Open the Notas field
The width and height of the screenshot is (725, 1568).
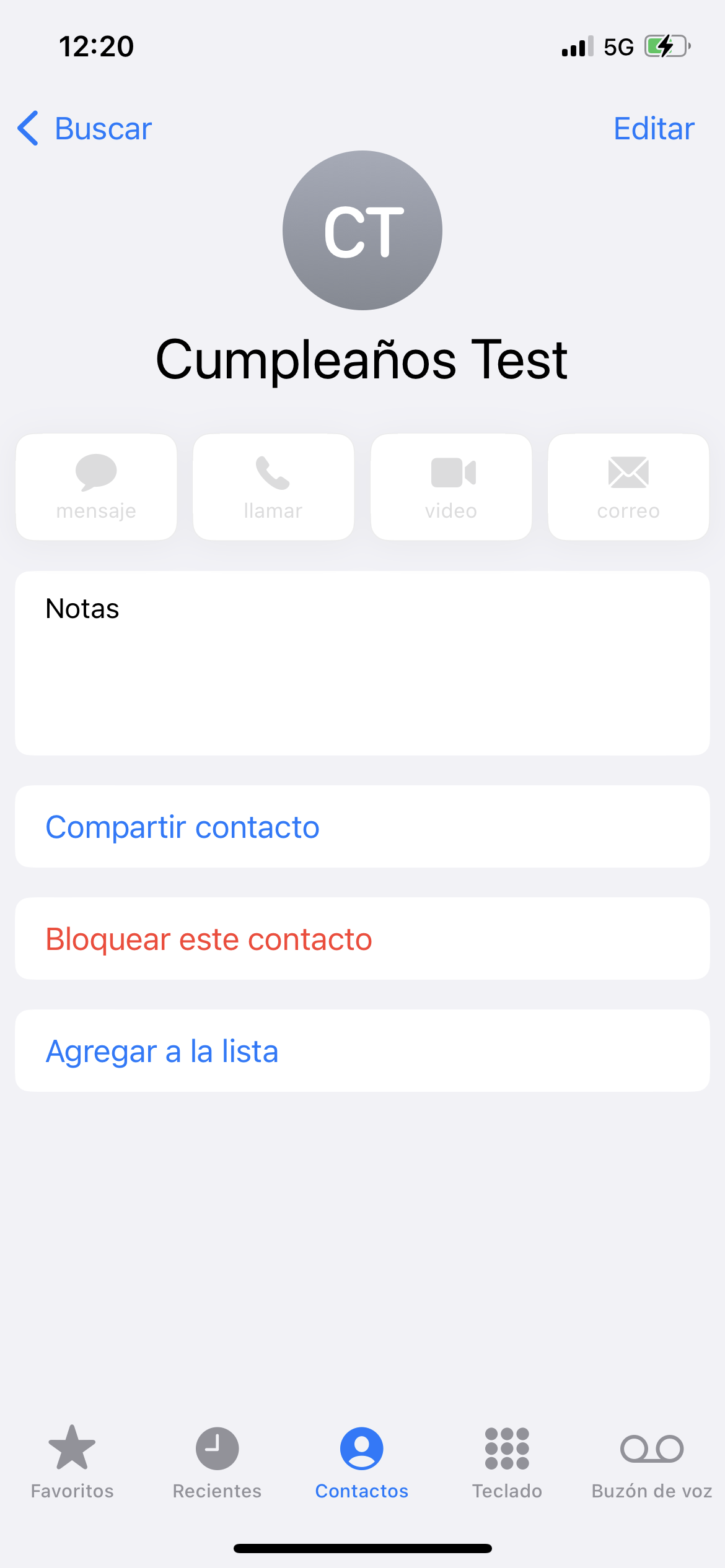(x=362, y=663)
